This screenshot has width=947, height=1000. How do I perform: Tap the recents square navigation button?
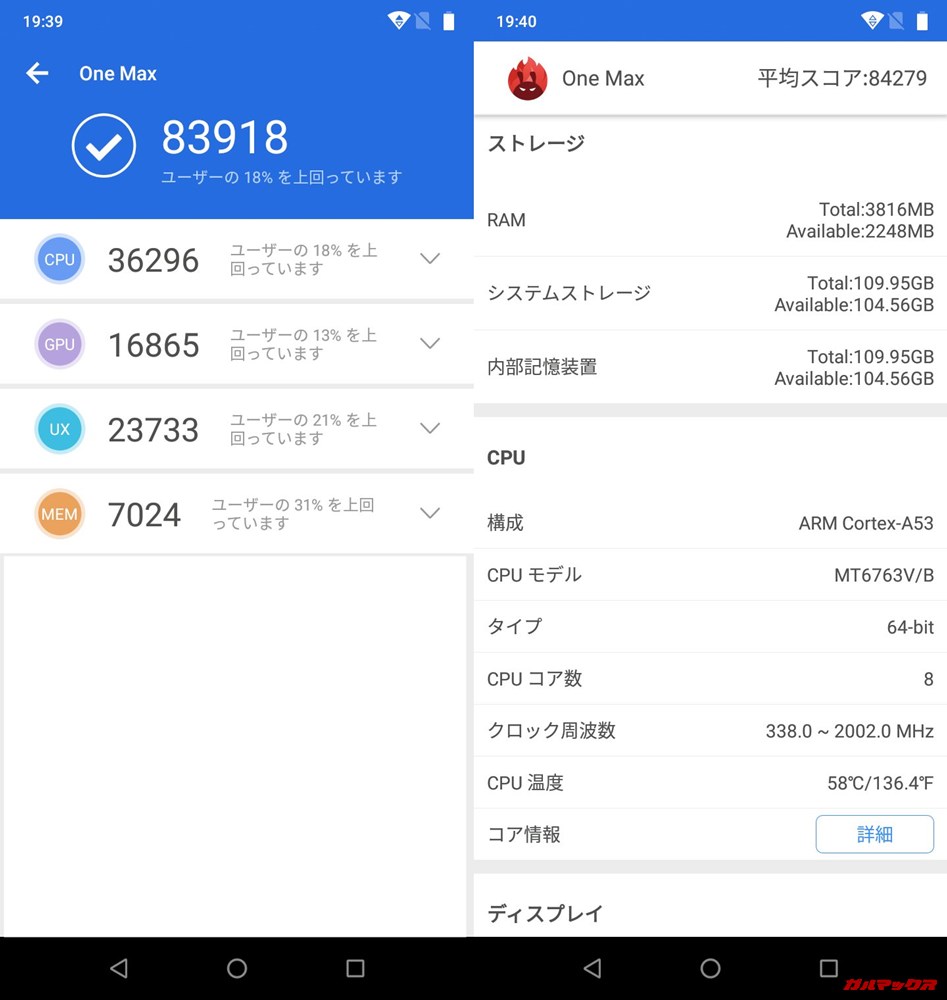[x=356, y=968]
